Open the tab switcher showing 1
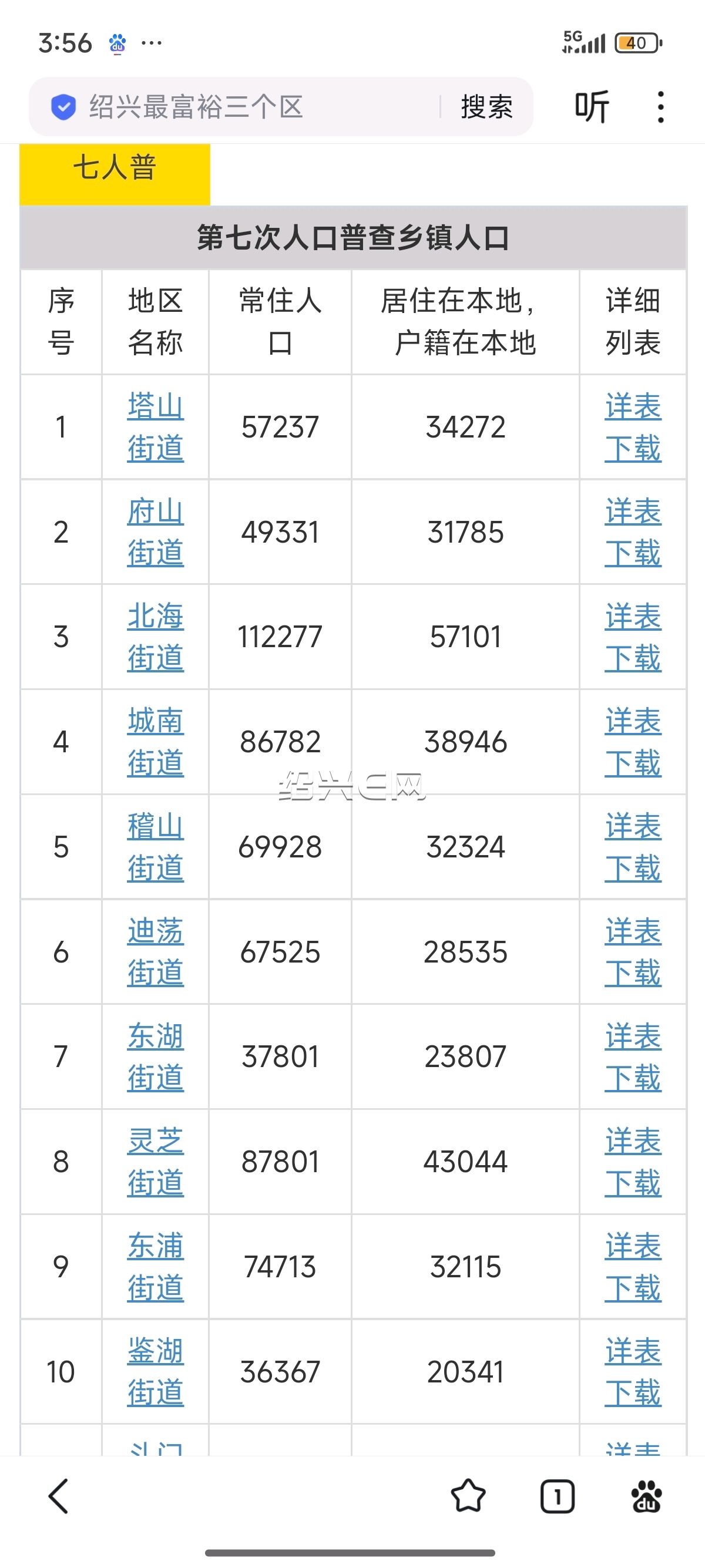The height and width of the screenshot is (1568, 705). click(557, 1496)
